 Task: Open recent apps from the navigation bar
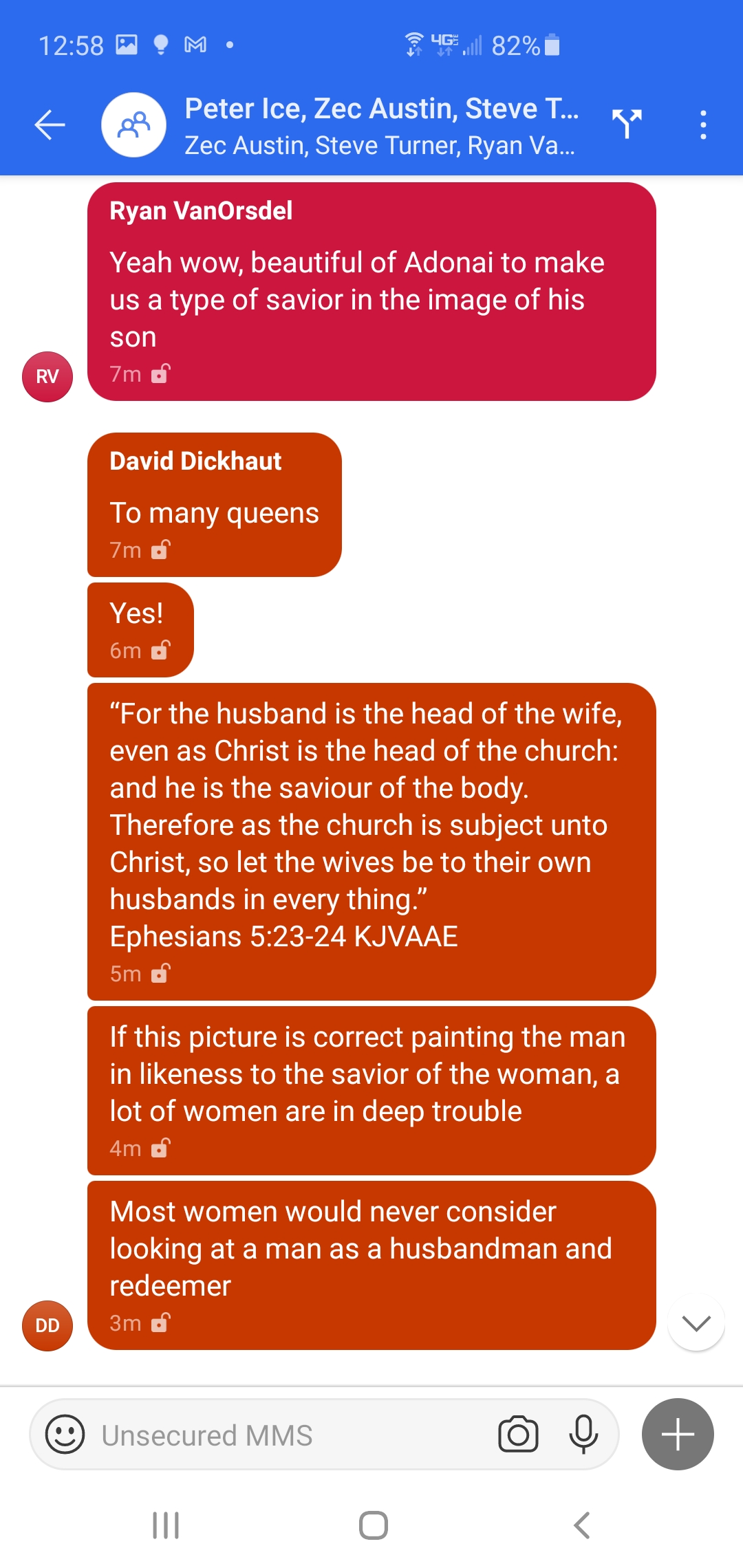coord(166,1525)
